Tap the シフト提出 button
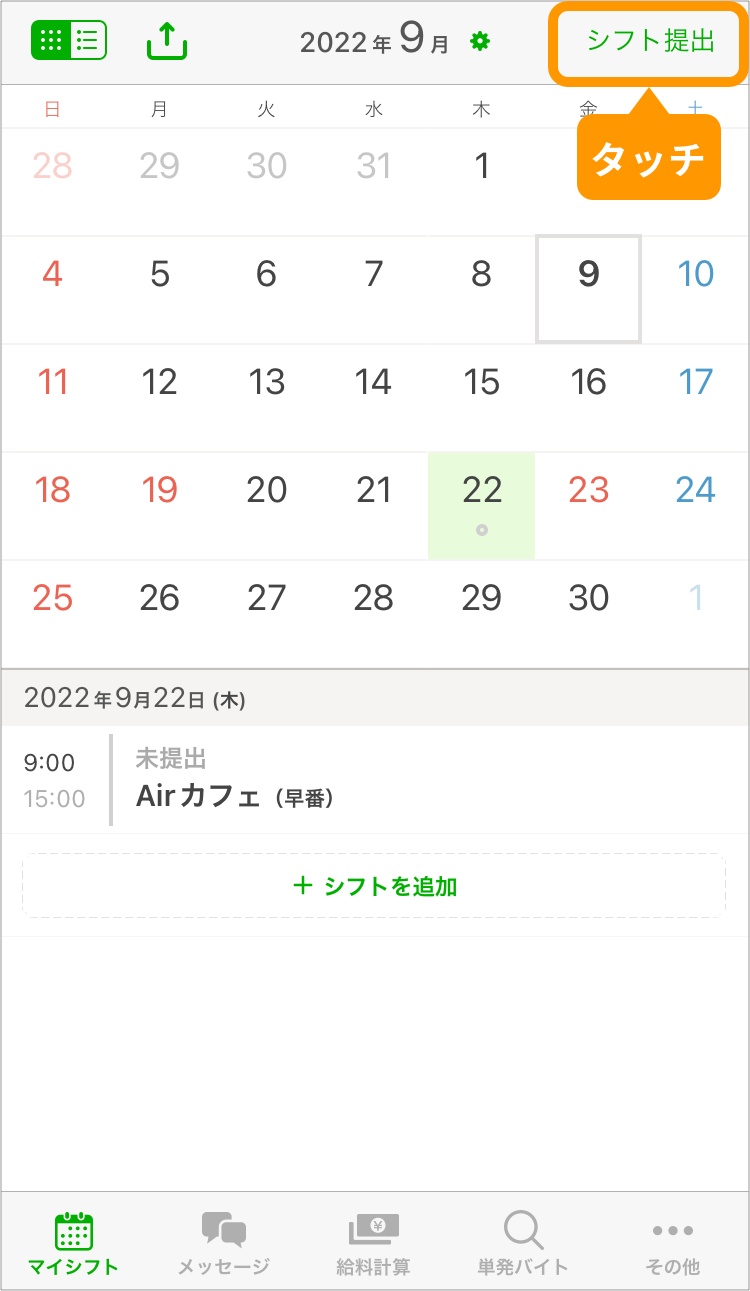Screen dimensions: 750x1291 point(650,42)
